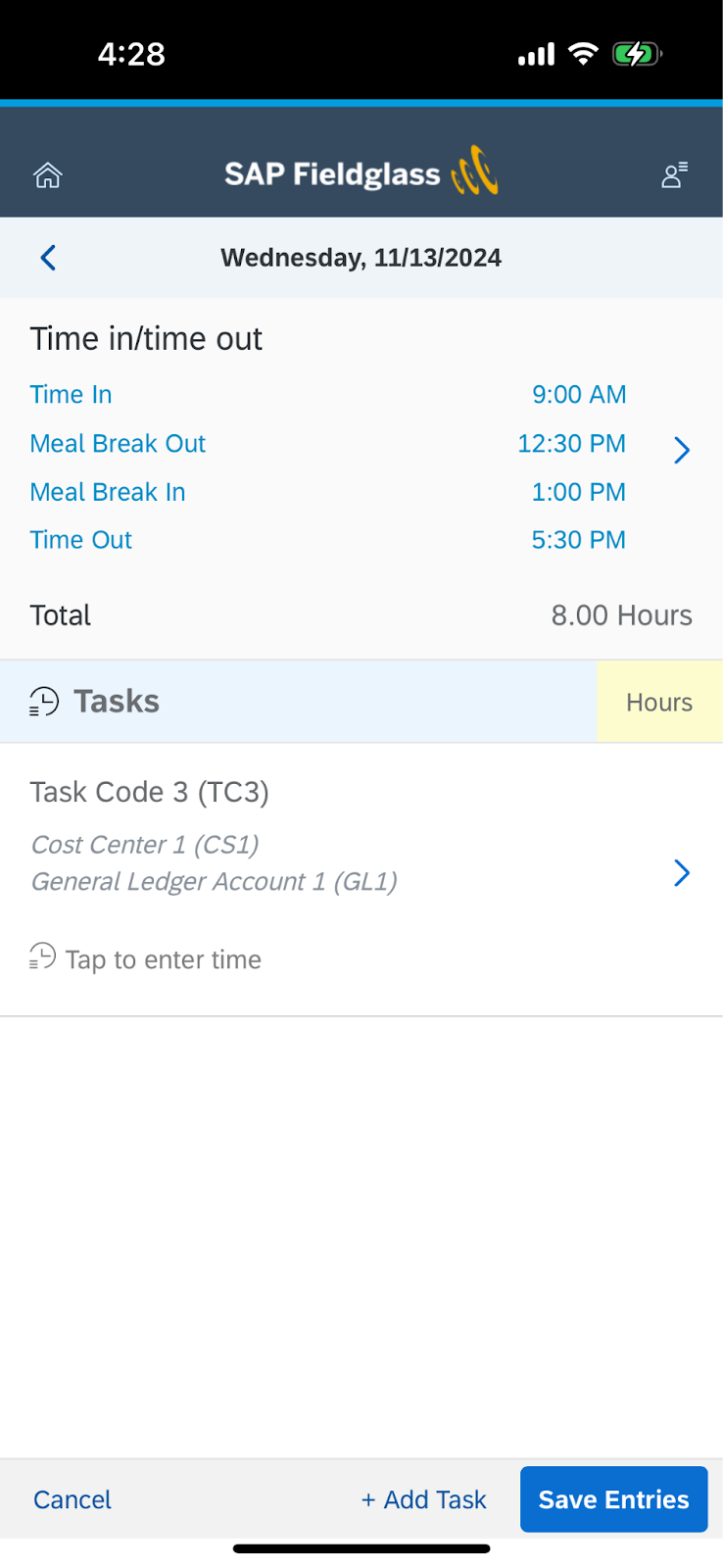The width and height of the screenshot is (723, 1568).
Task: Edit the Meal Break Out time
Action: click(328, 443)
